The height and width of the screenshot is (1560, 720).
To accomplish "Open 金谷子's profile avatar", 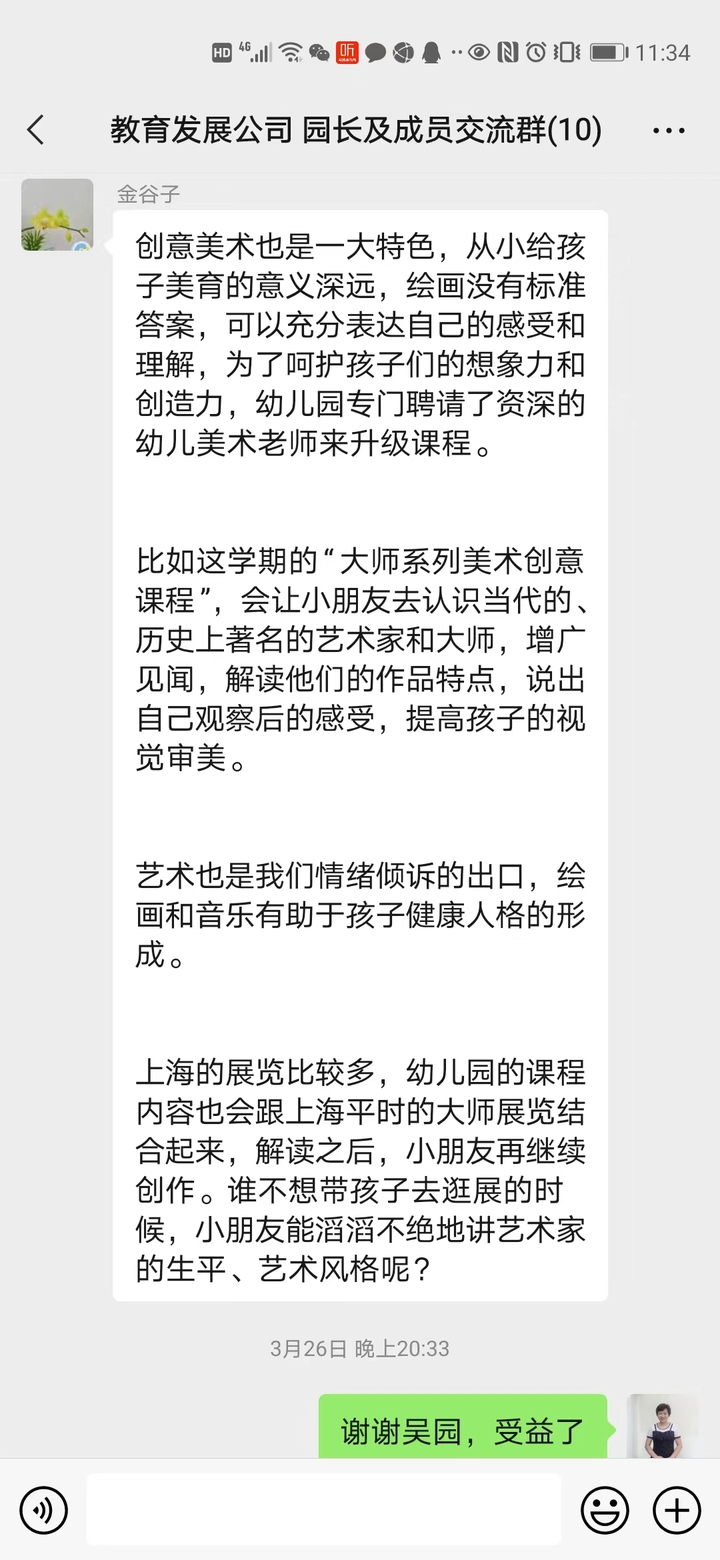I will [x=57, y=214].
